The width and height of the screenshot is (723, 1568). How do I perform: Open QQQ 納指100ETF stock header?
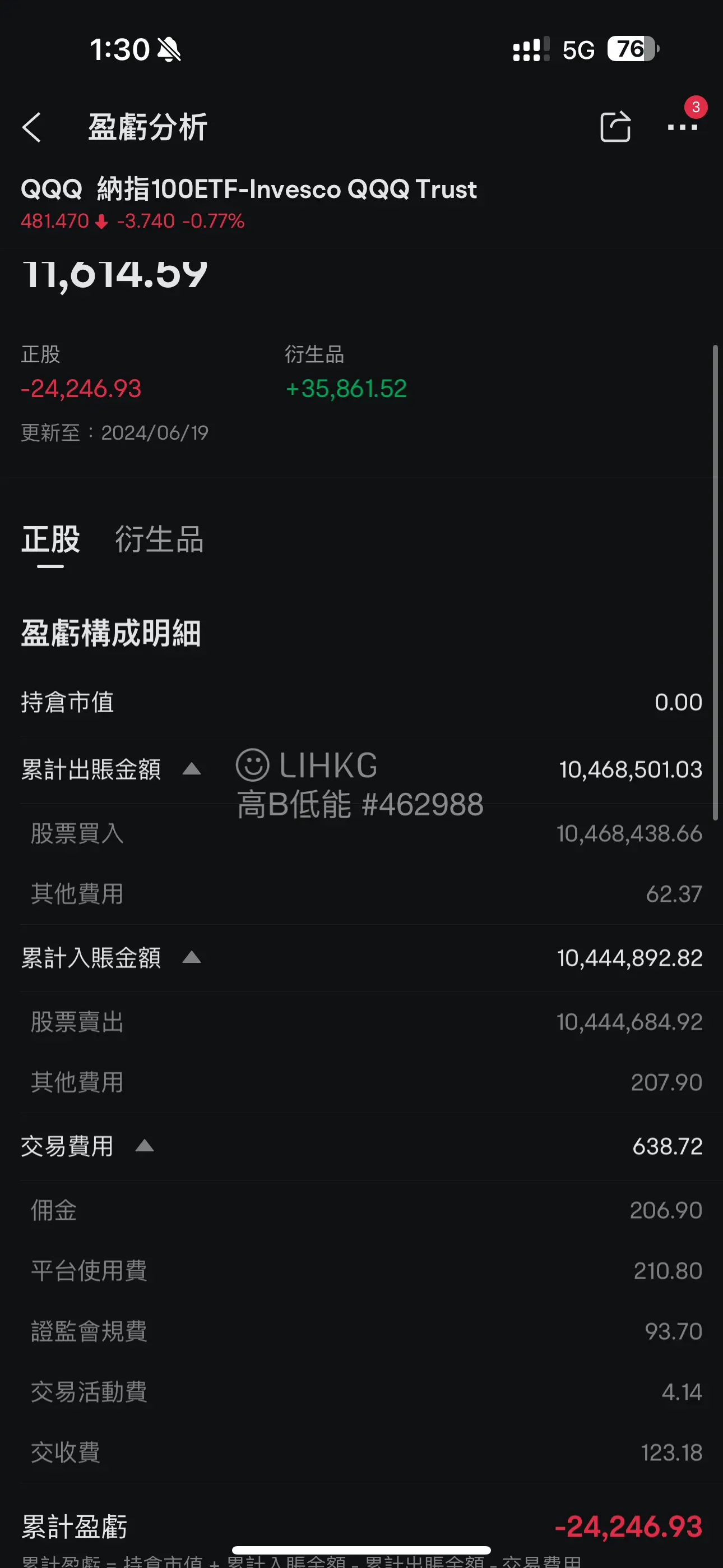248,204
